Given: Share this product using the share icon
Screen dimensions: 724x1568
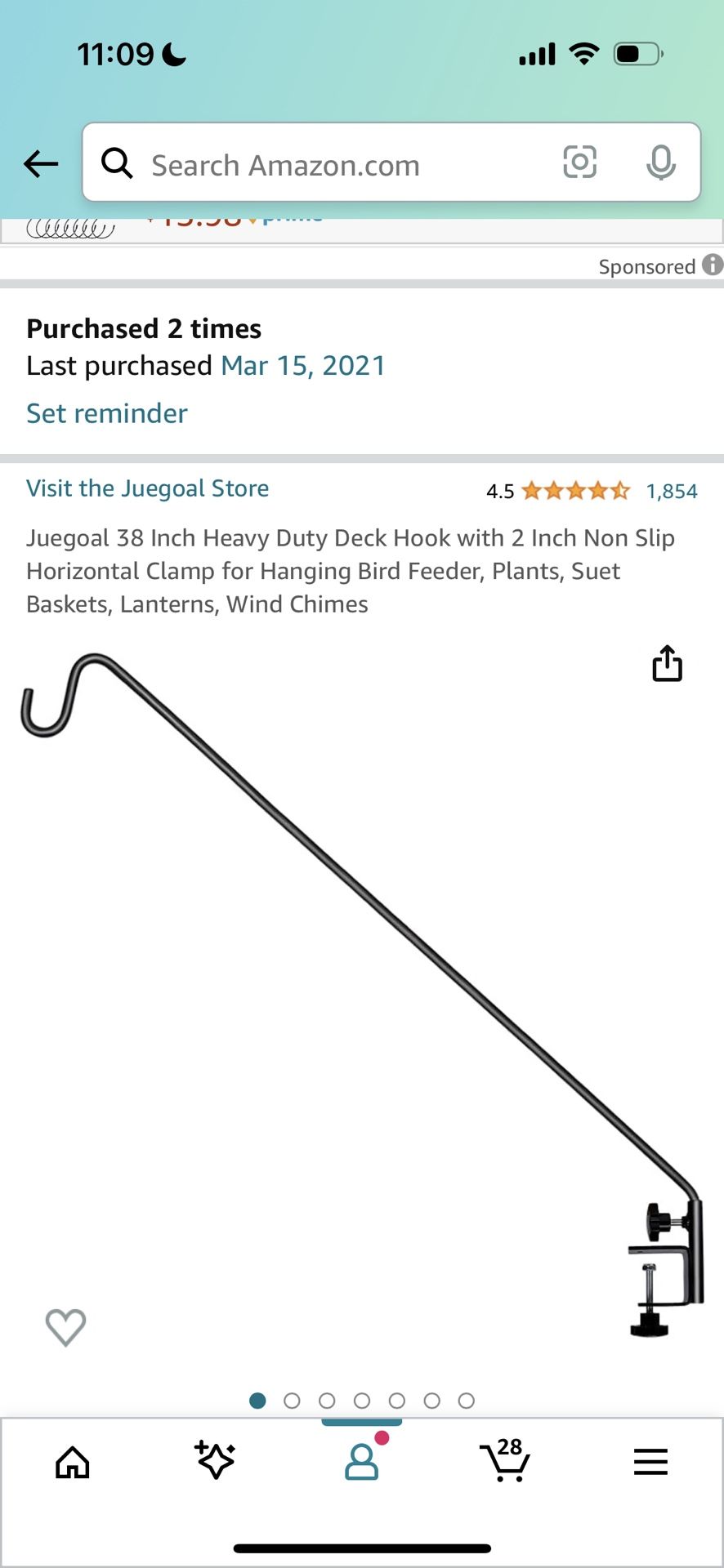Looking at the screenshot, I should click(x=668, y=663).
